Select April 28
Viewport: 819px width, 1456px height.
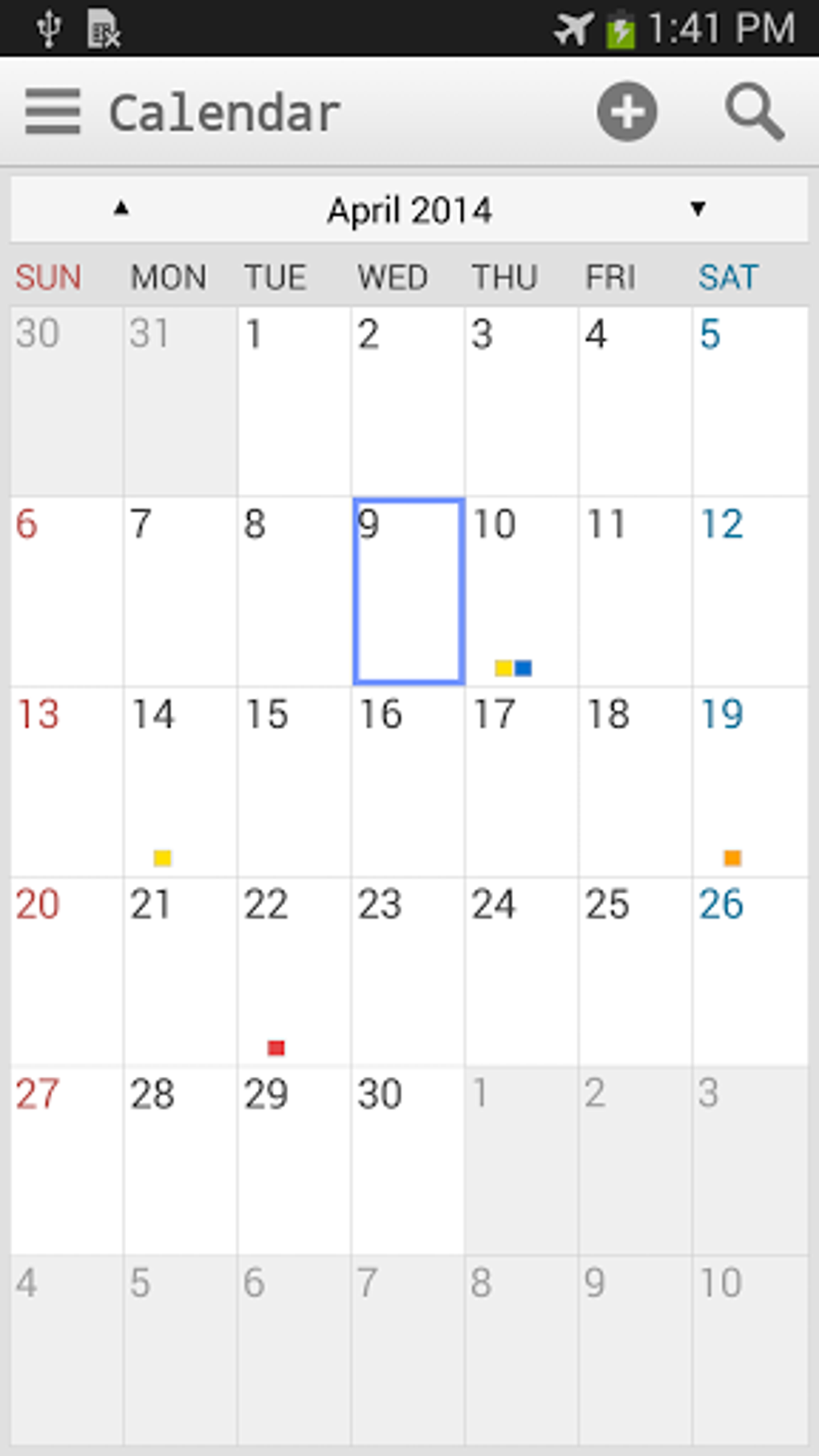181,1161
